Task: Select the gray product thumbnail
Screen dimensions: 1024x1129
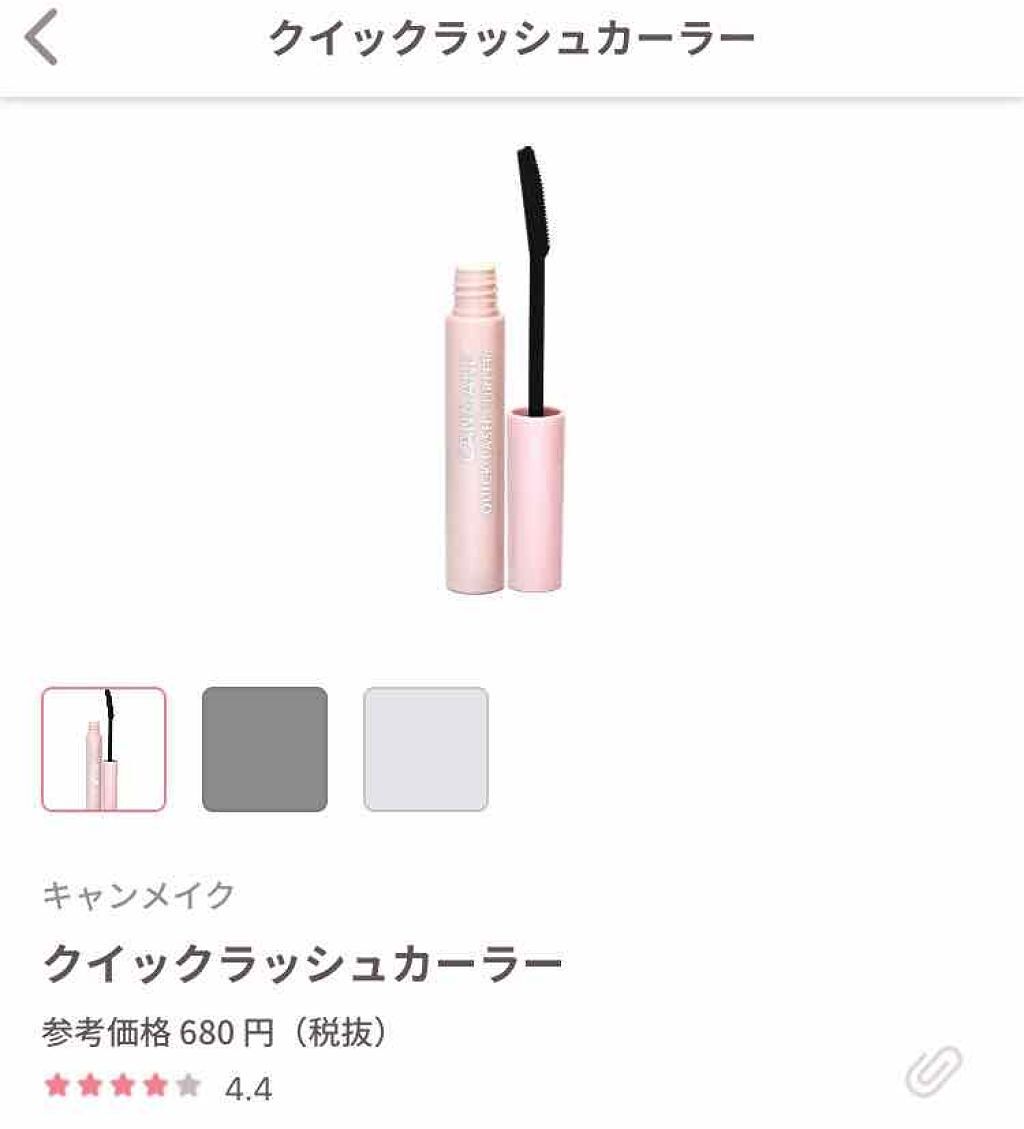Action: click(x=264, y=748)
